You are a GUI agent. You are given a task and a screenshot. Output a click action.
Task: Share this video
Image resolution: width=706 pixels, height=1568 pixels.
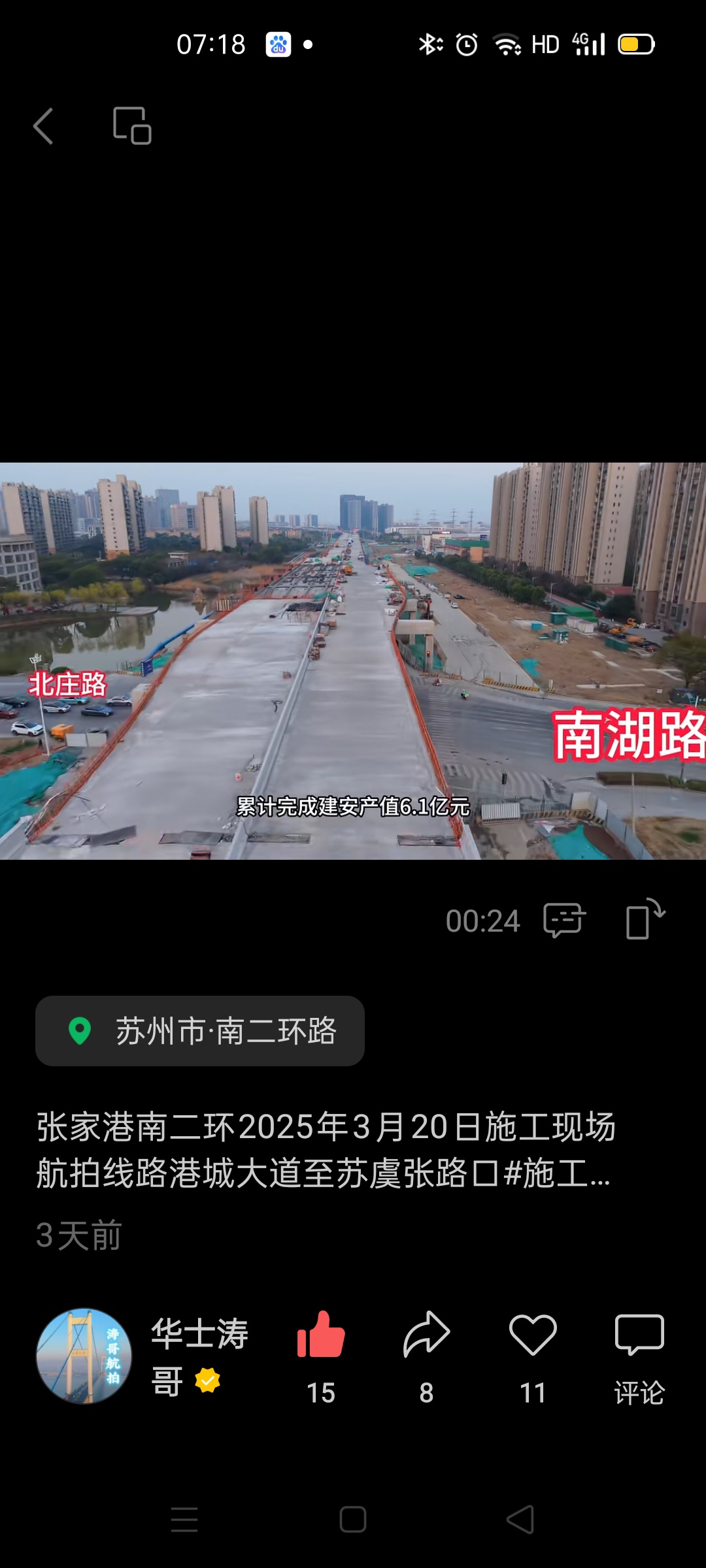426,1336
